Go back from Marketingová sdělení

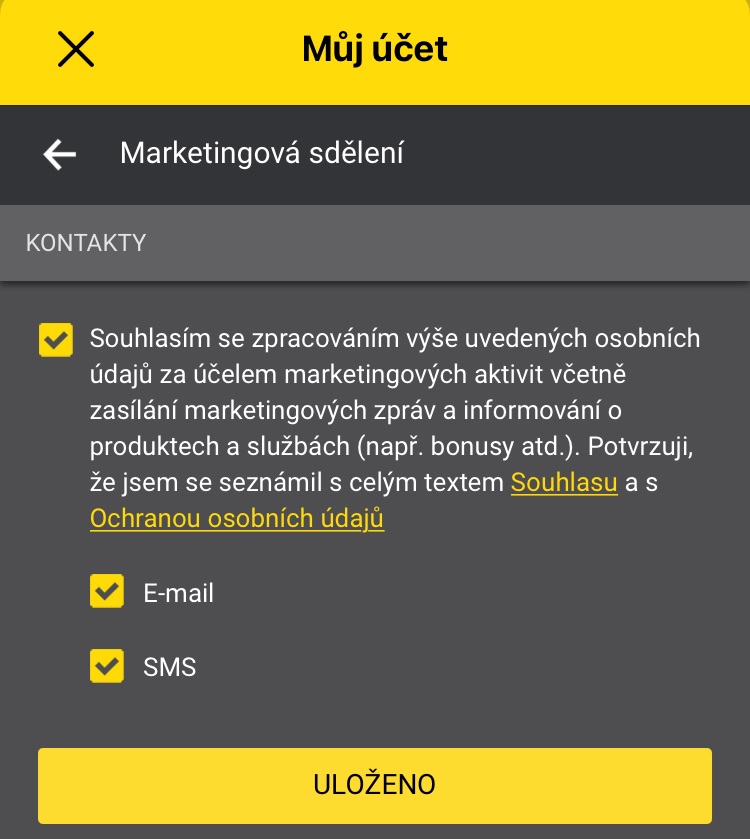[60, 154]
